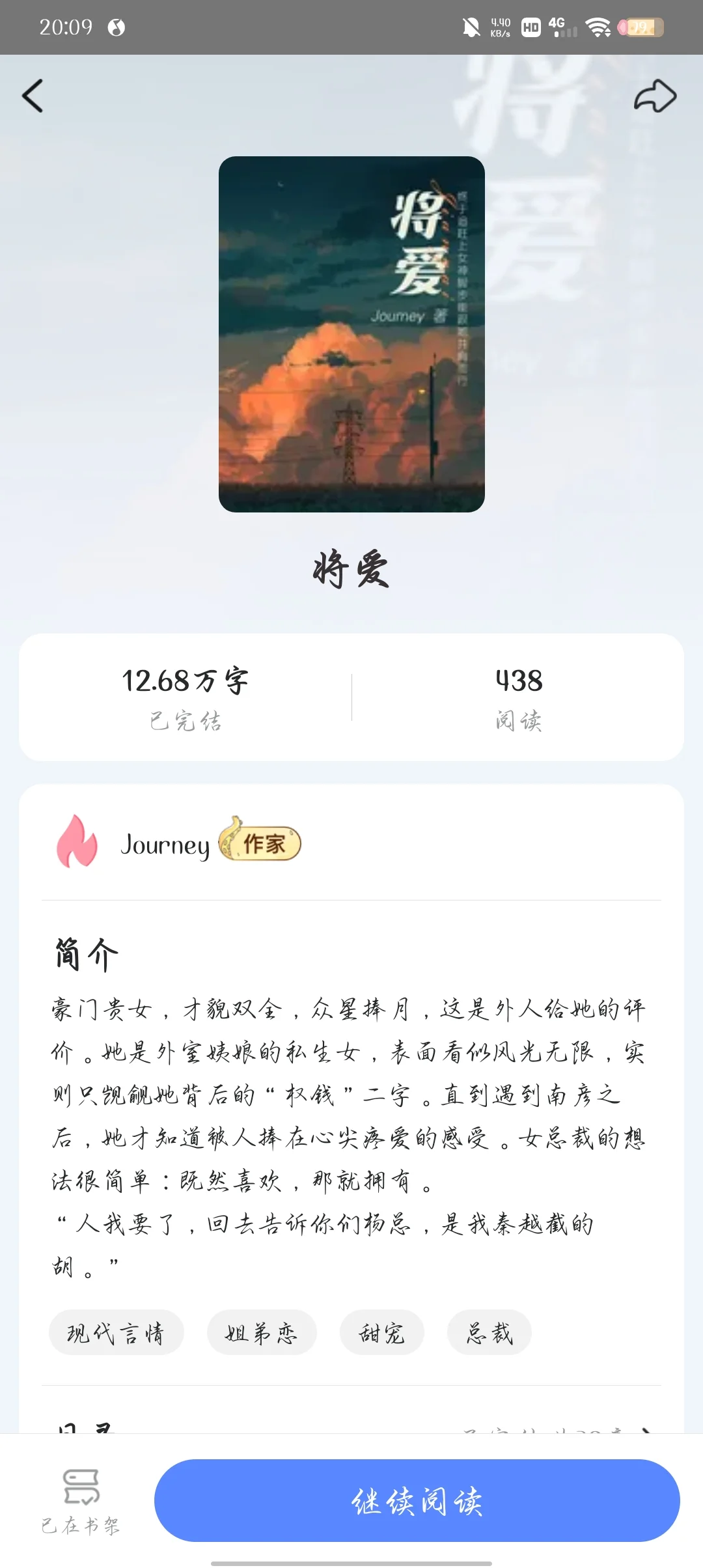Select the 现代言情 tag

click(116, 1332)
